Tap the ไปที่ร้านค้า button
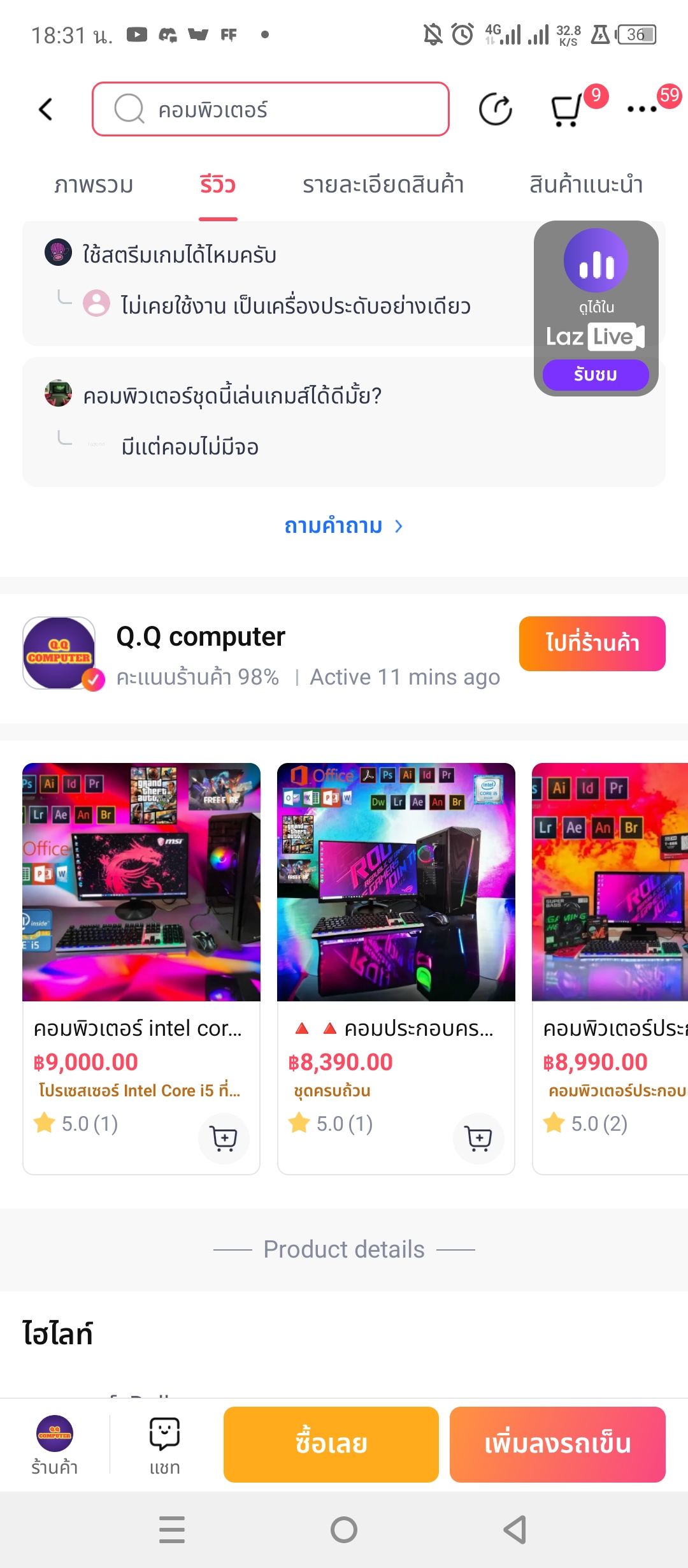Image resolution: width=688 pixels, height=1568 pixels. pos(592,643)
